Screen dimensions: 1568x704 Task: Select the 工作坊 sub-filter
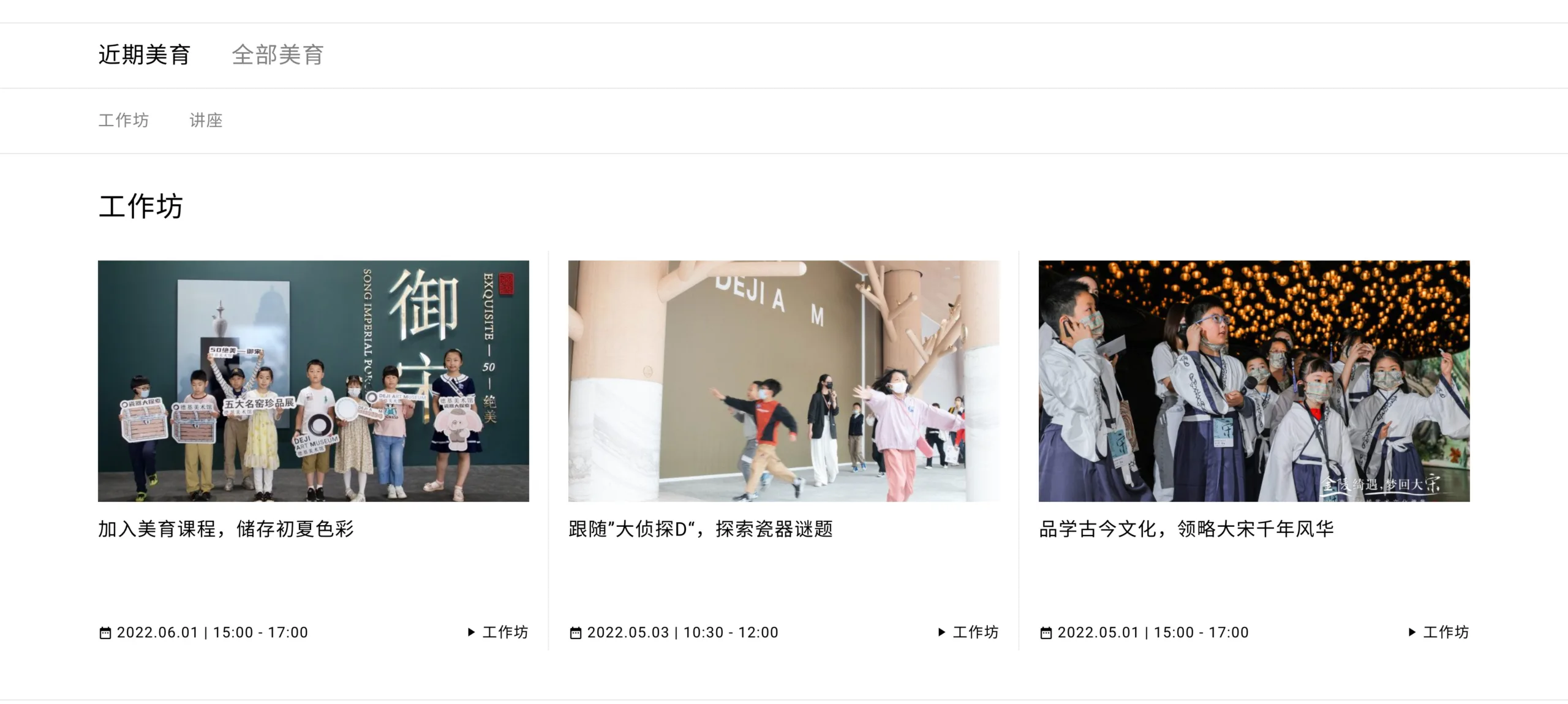(x=124, y=120)
